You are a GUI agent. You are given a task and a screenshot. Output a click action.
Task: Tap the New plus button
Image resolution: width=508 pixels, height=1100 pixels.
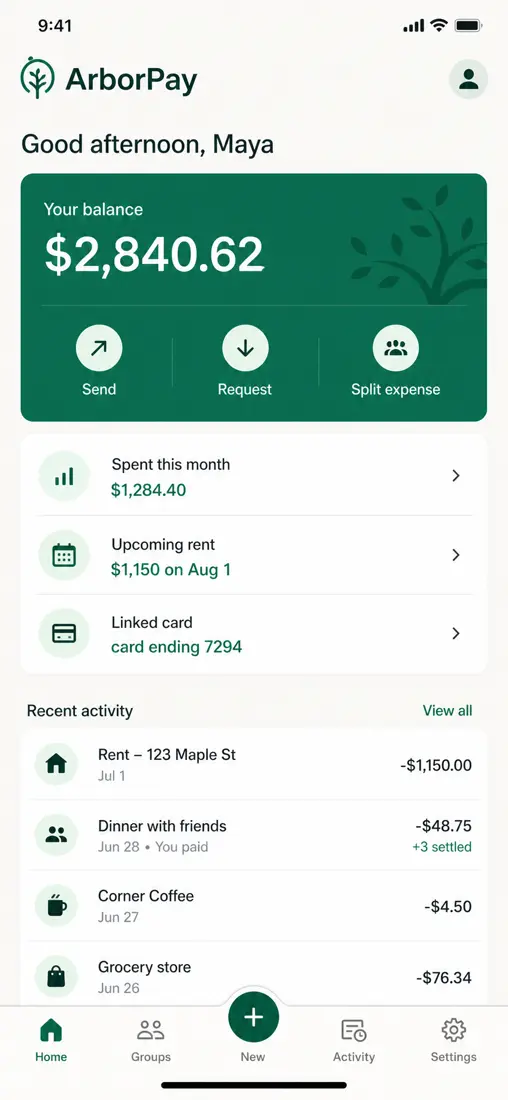coord(253,1017)
